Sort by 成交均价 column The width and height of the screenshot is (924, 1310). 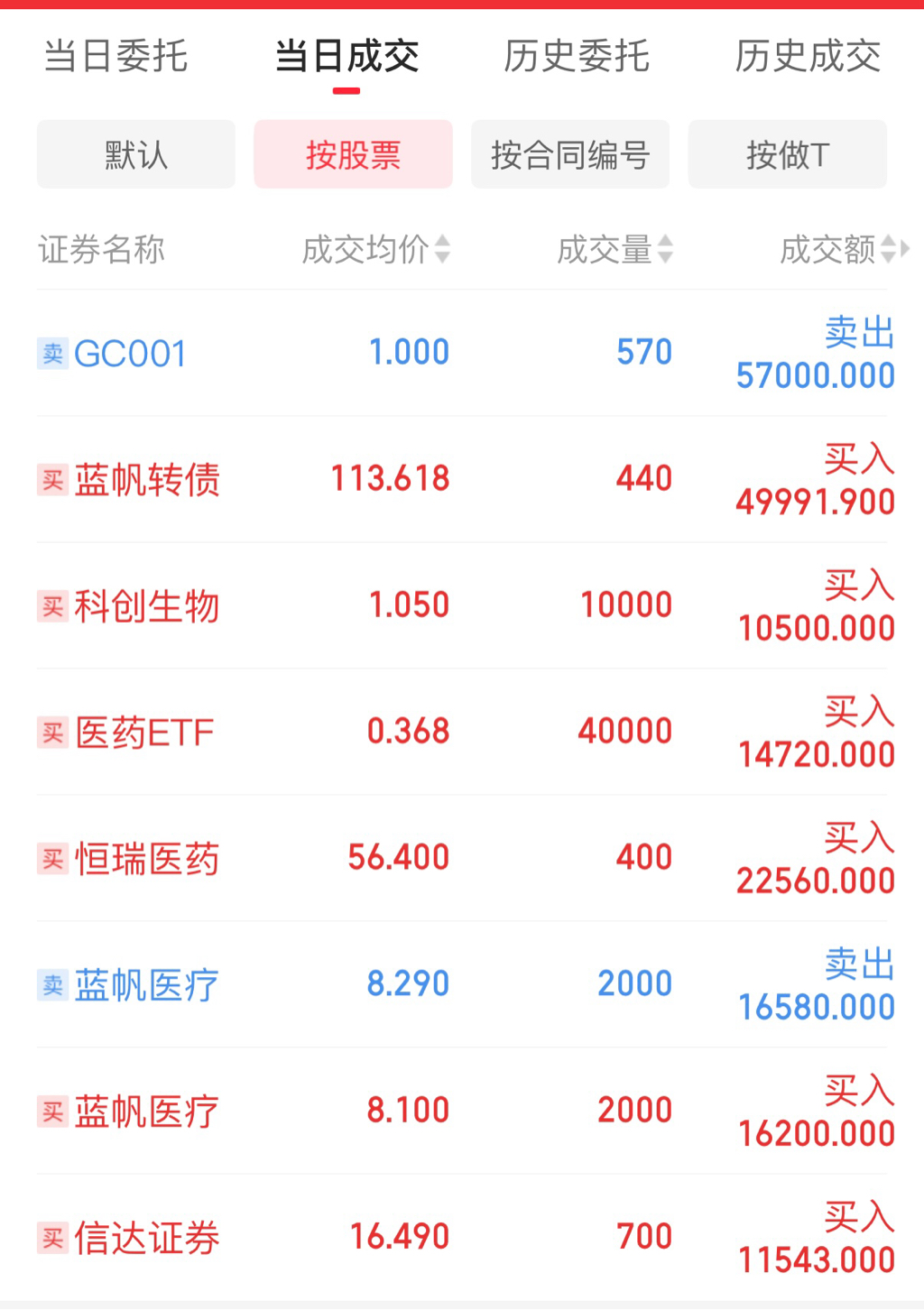point(375,249)
